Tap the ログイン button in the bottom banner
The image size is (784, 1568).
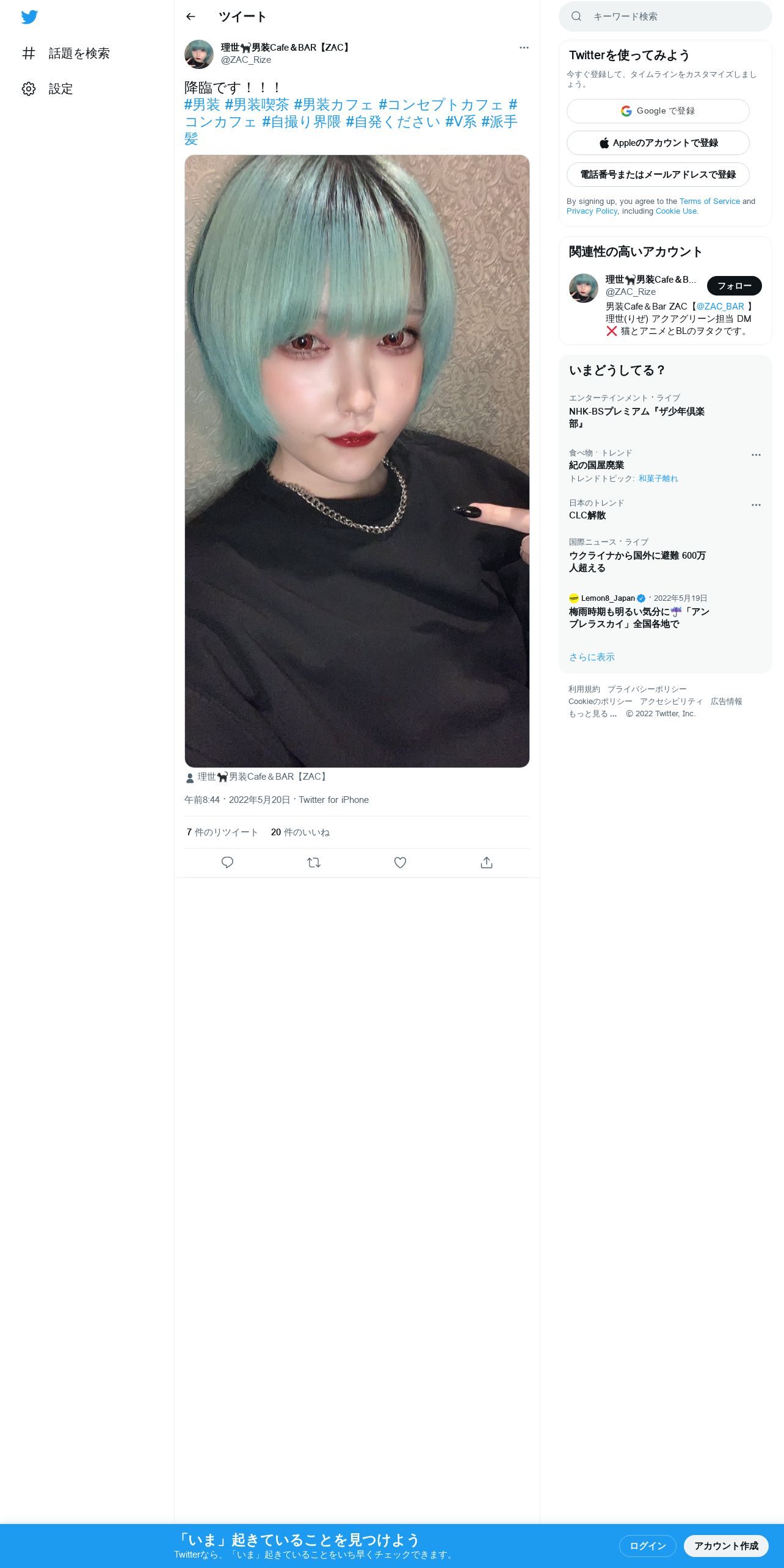coord(647,1545)
